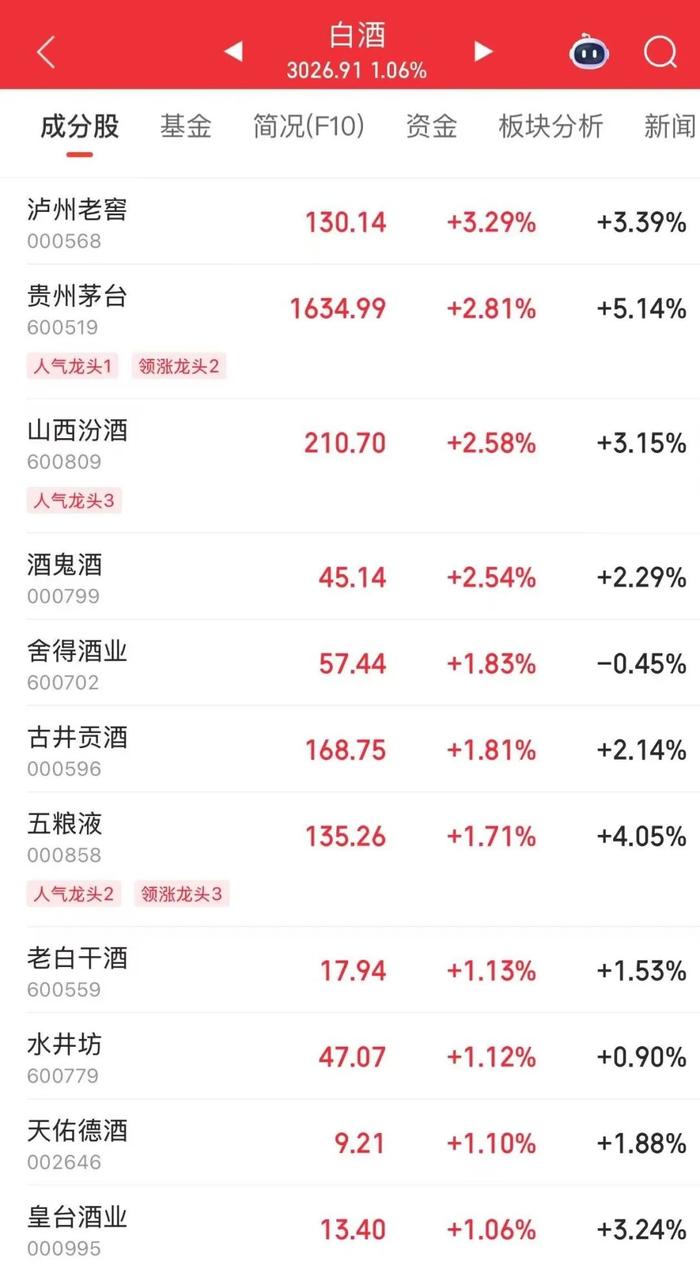This screenshot has height=1262, width=700.
Task: Select the 新闻 tab
Action: click(671, 126)
